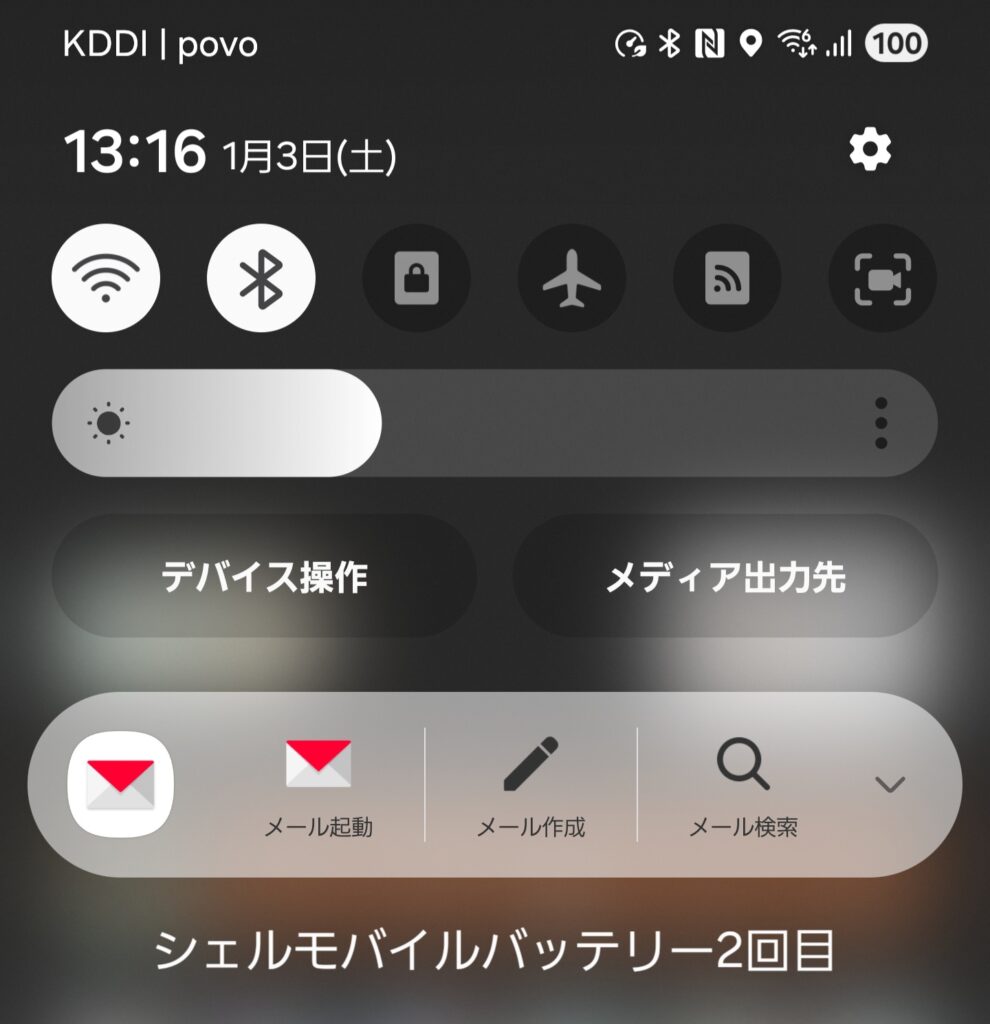The image size is (990, 1024).
Task: Disable the Bluetooth quick setting
Action: 260,278
